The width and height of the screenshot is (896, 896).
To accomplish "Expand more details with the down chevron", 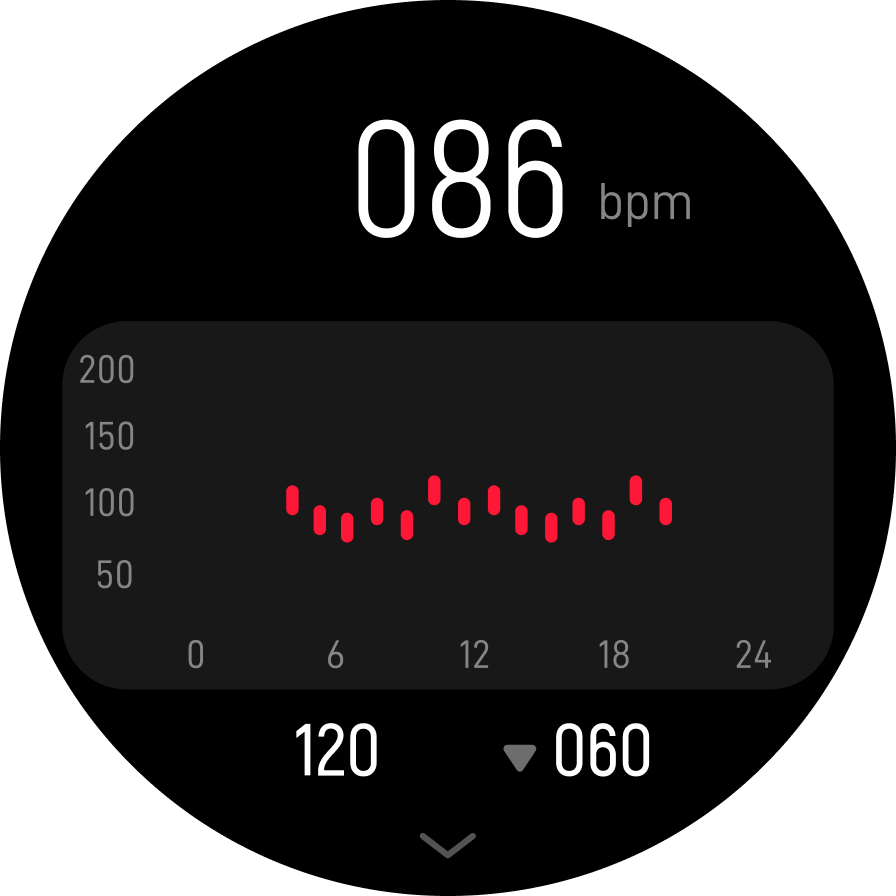I will click(x=448, y=845).
